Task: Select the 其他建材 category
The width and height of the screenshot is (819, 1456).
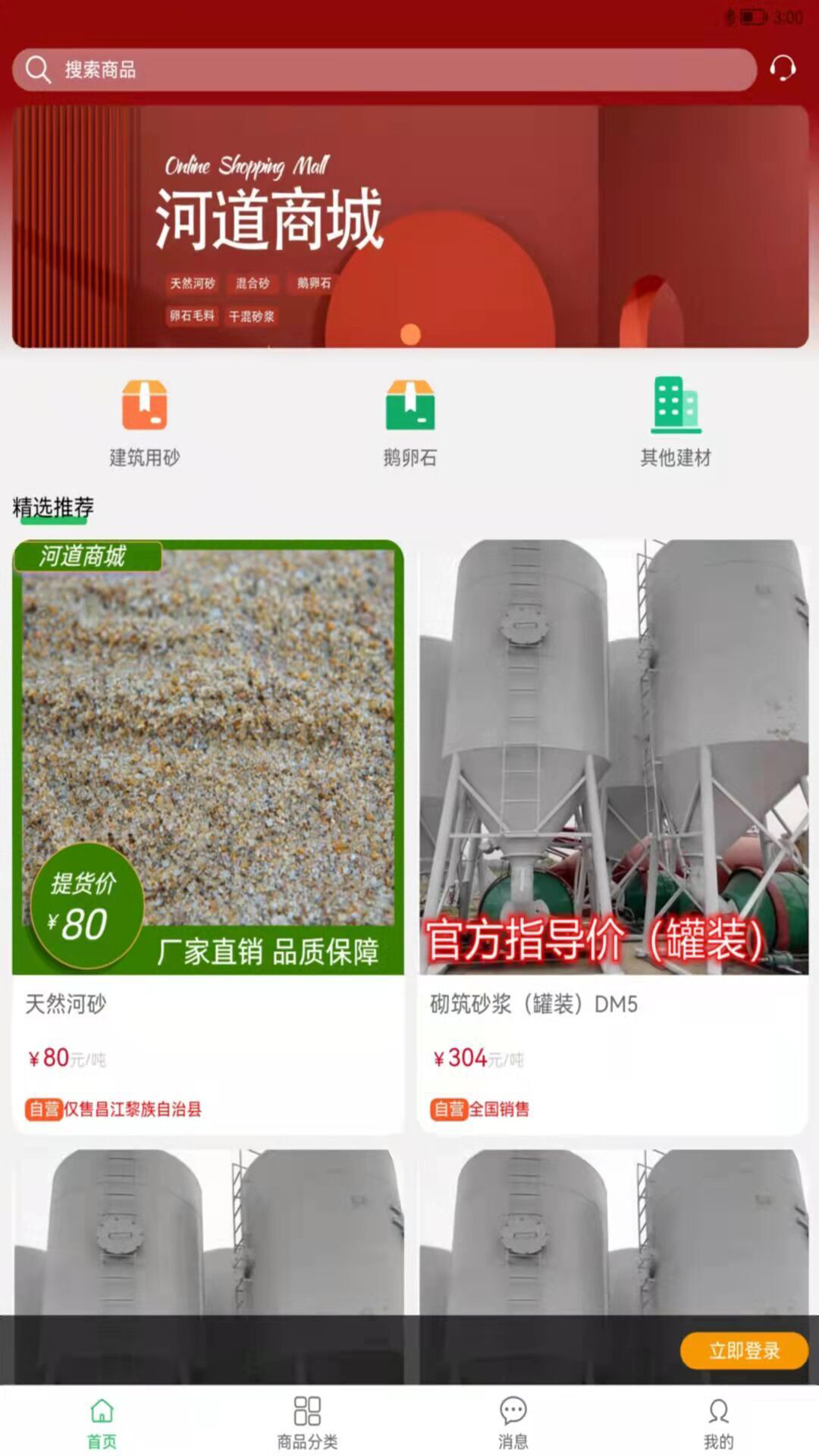Action: (x=676, y=422)
